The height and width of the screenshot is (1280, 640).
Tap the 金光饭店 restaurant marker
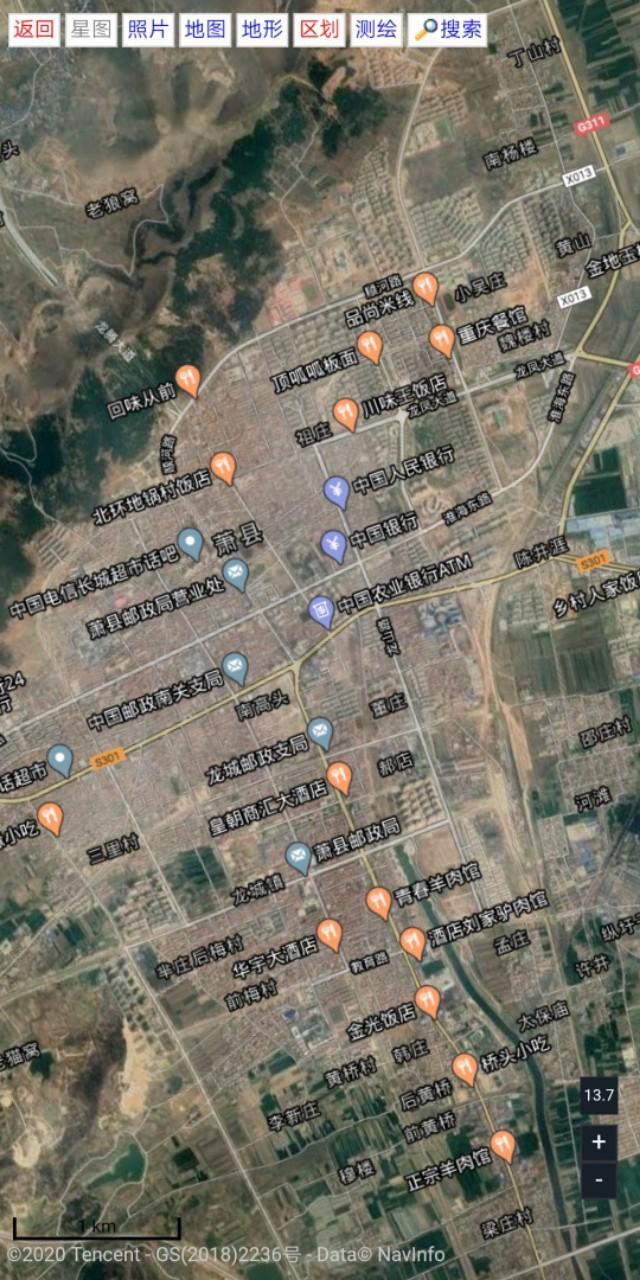(428, 1000)
